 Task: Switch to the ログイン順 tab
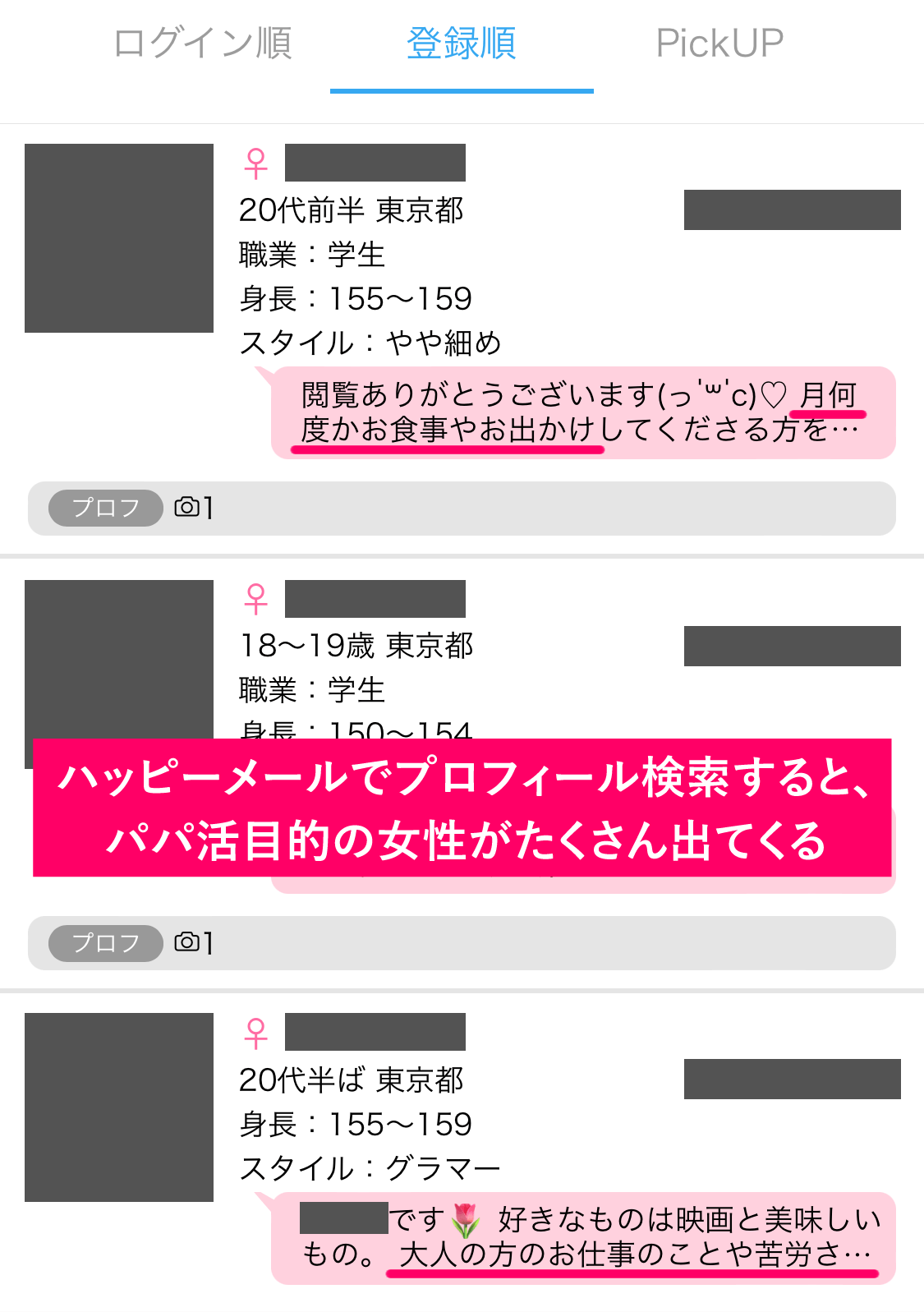tap(202, 44)
